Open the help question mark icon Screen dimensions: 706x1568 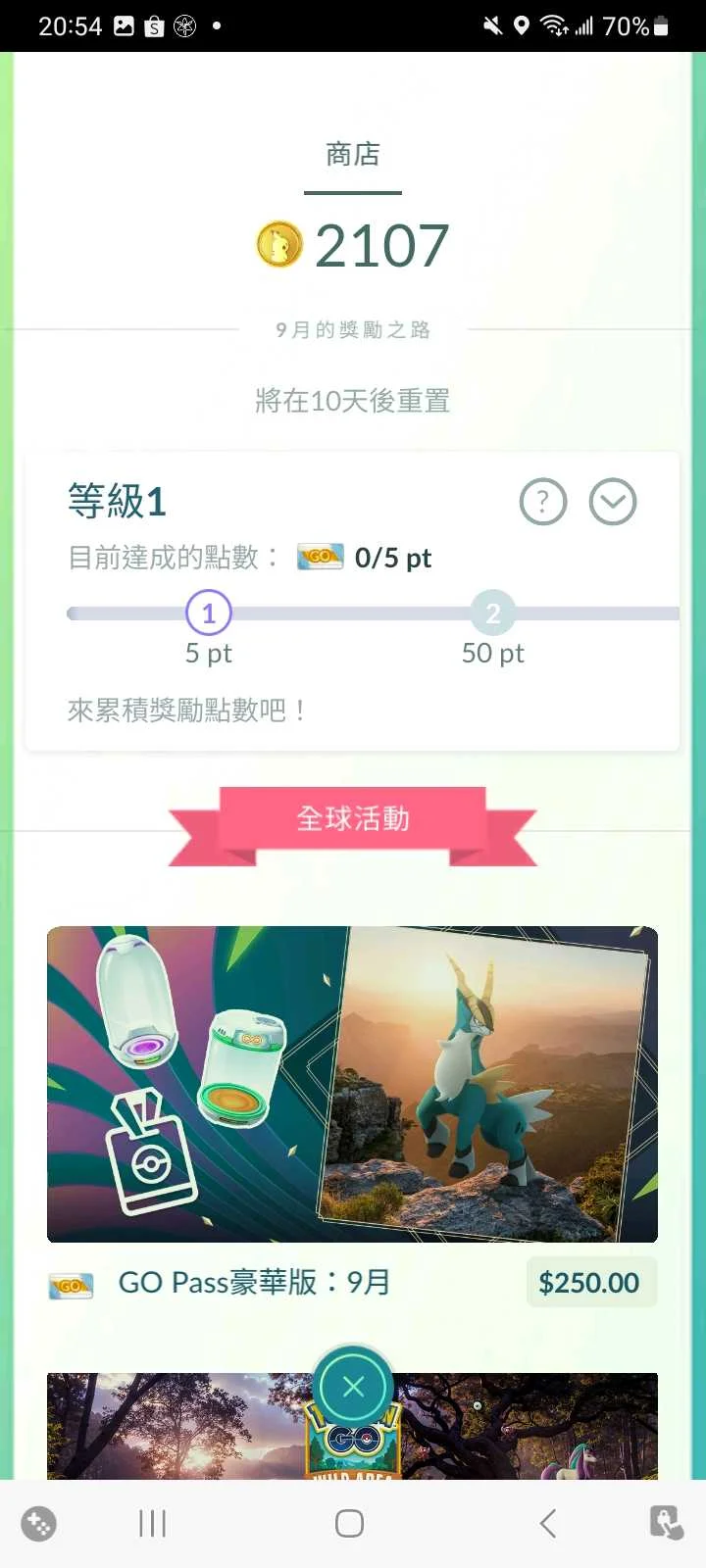pyautogui.click(x=542, y=503)
